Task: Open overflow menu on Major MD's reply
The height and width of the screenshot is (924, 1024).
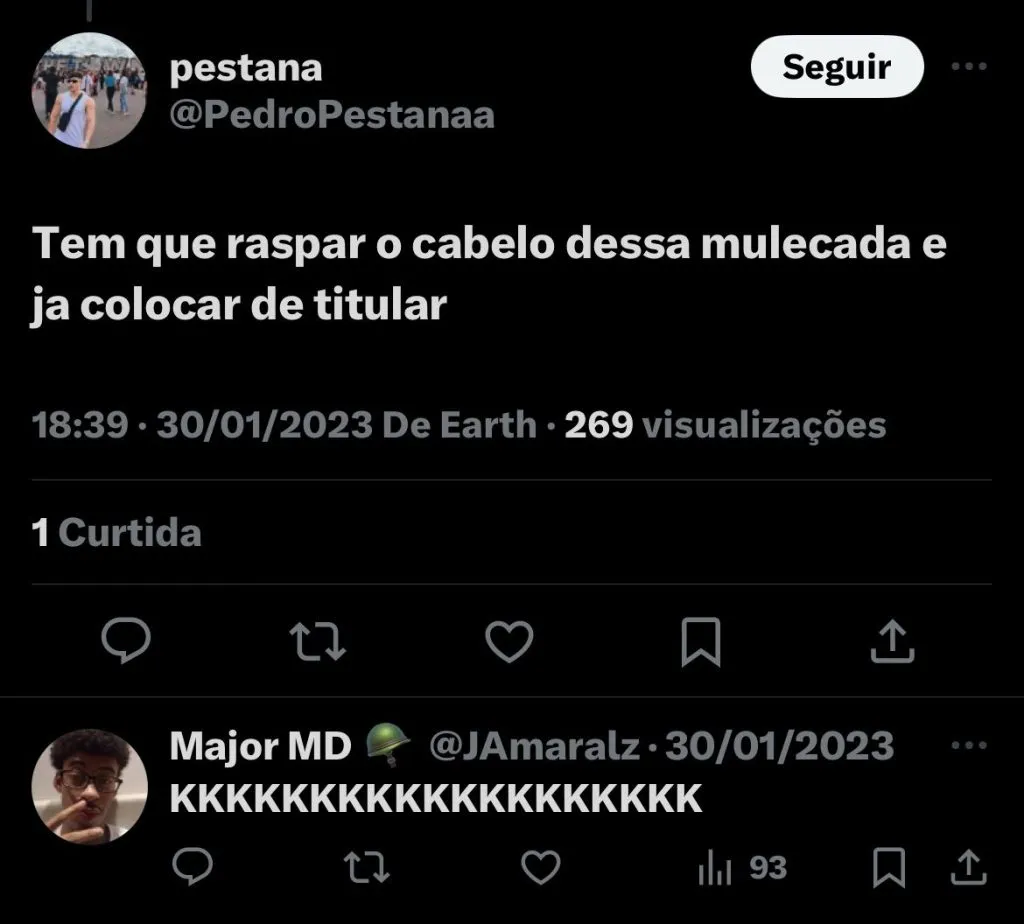Action: point(967,747)
